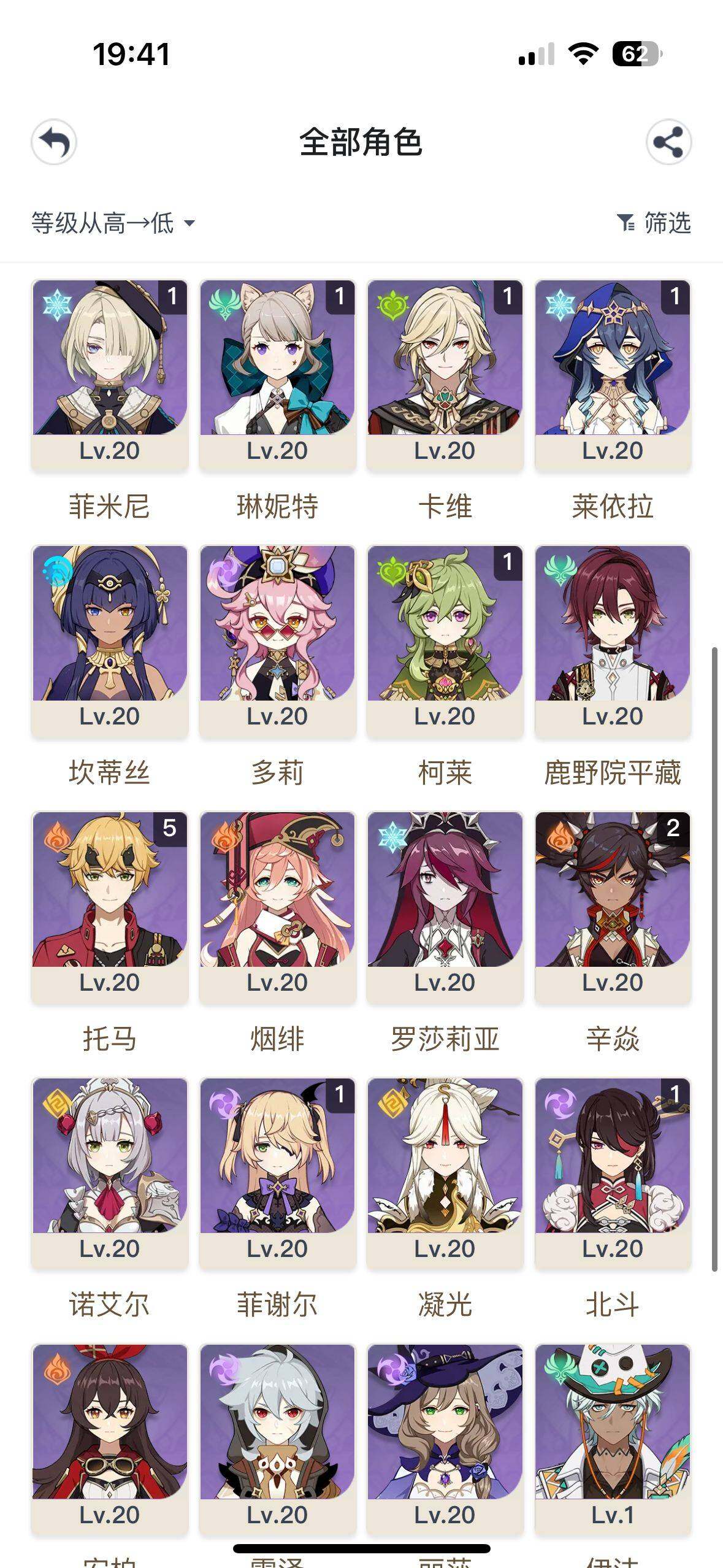View 卡维 character details
Image resolution: width=723 pixels, height=1568 pixels.
pyautogui.click(x=445, y=374)
